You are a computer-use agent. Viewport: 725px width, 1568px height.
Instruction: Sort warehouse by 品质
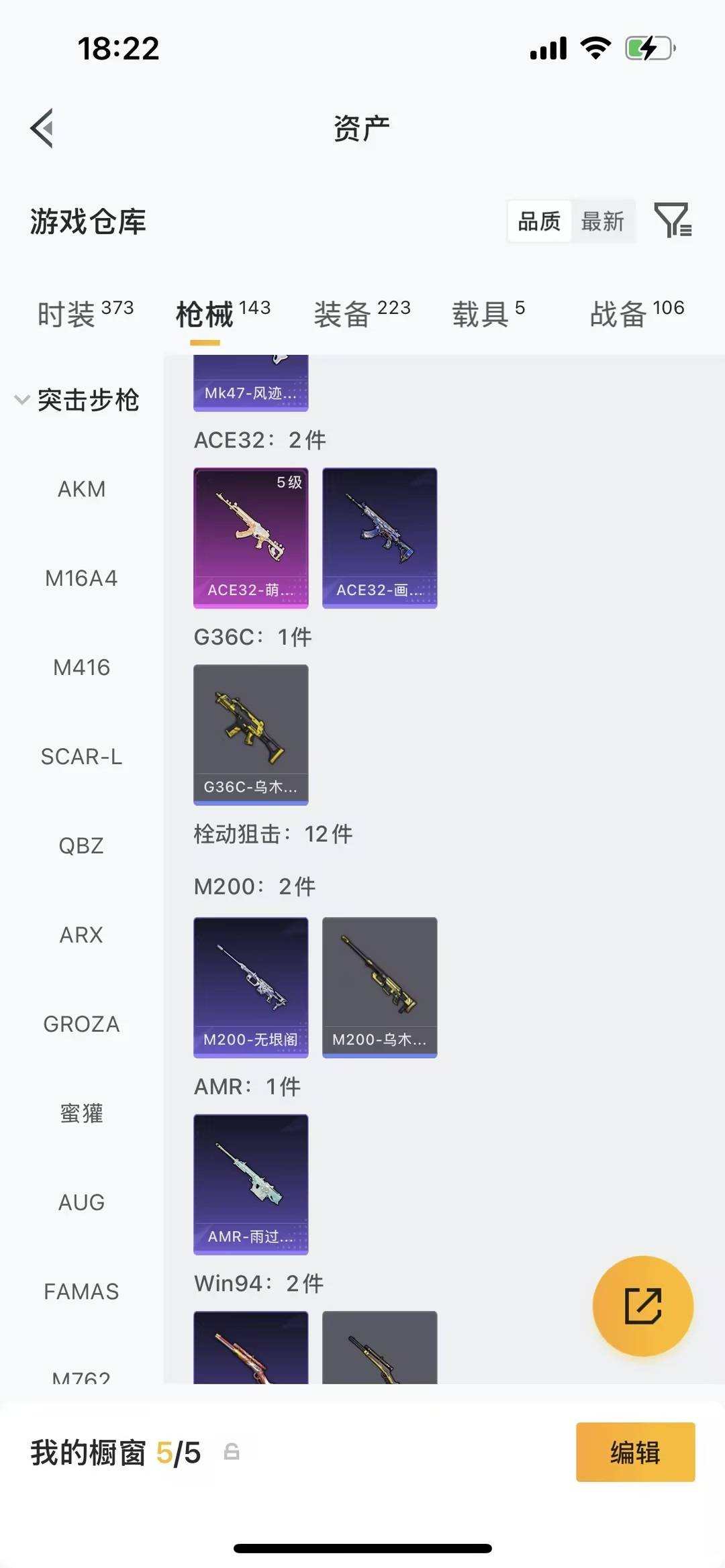tap(539, 221)
